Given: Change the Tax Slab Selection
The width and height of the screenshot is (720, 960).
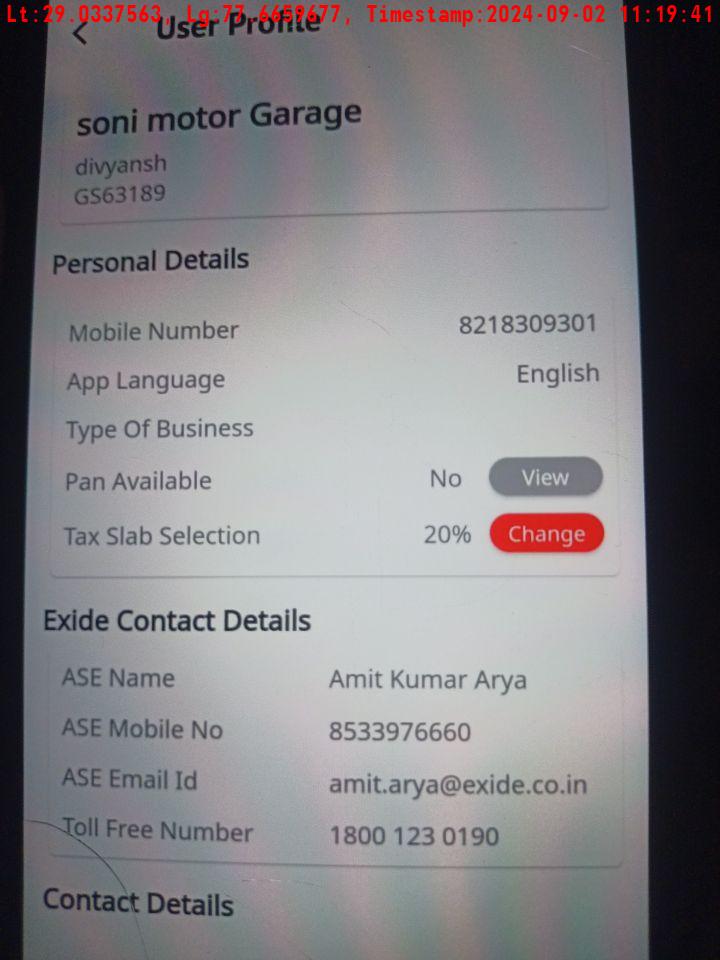Looking at the screenshot, I should point(546,534).
